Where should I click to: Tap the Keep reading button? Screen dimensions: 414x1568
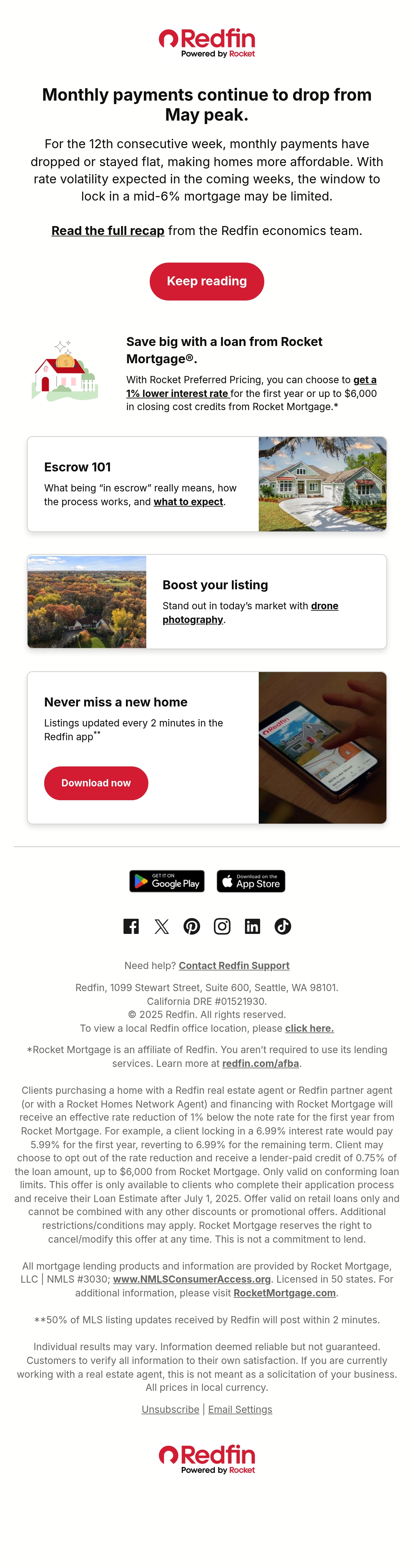point(207,281)
